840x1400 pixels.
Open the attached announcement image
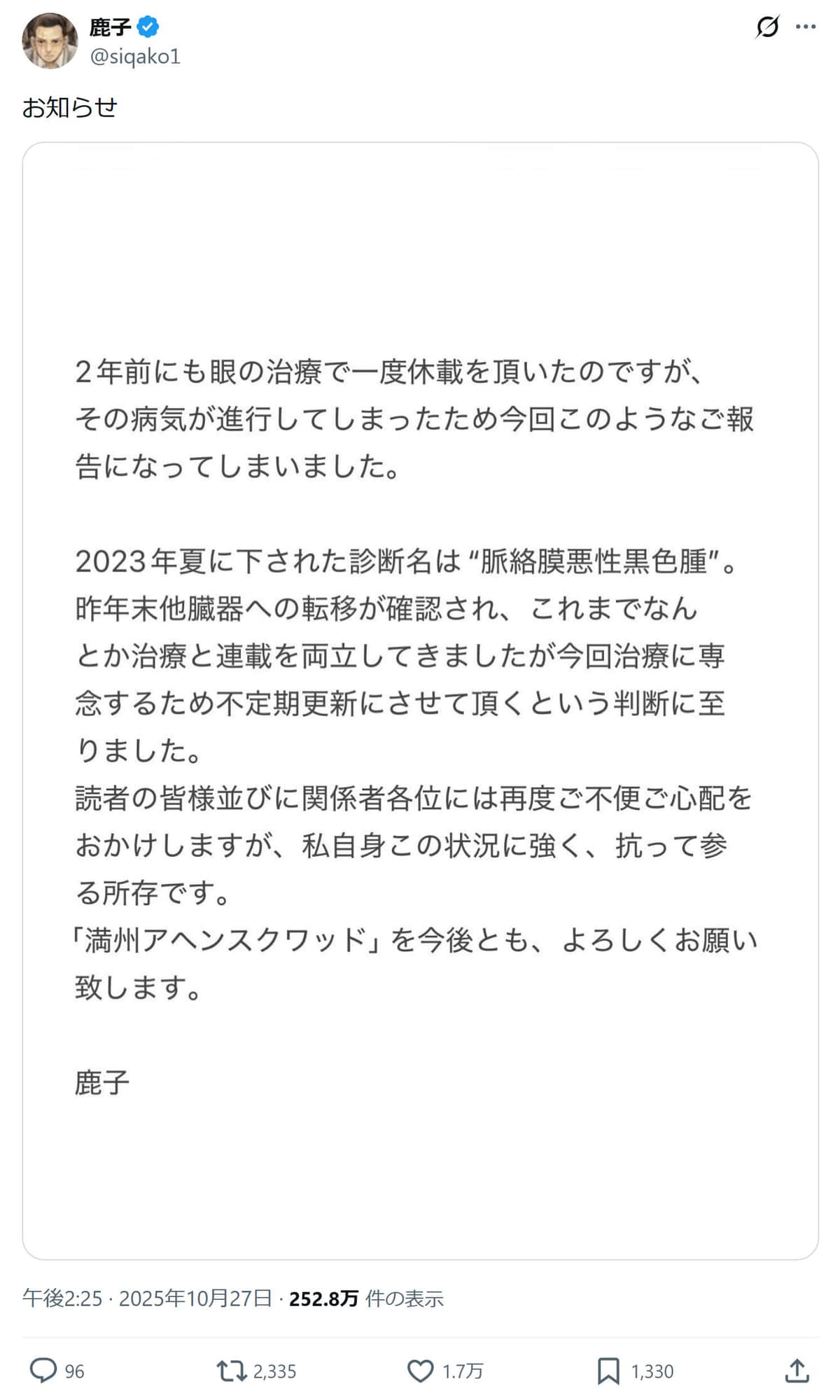[420, 700]
